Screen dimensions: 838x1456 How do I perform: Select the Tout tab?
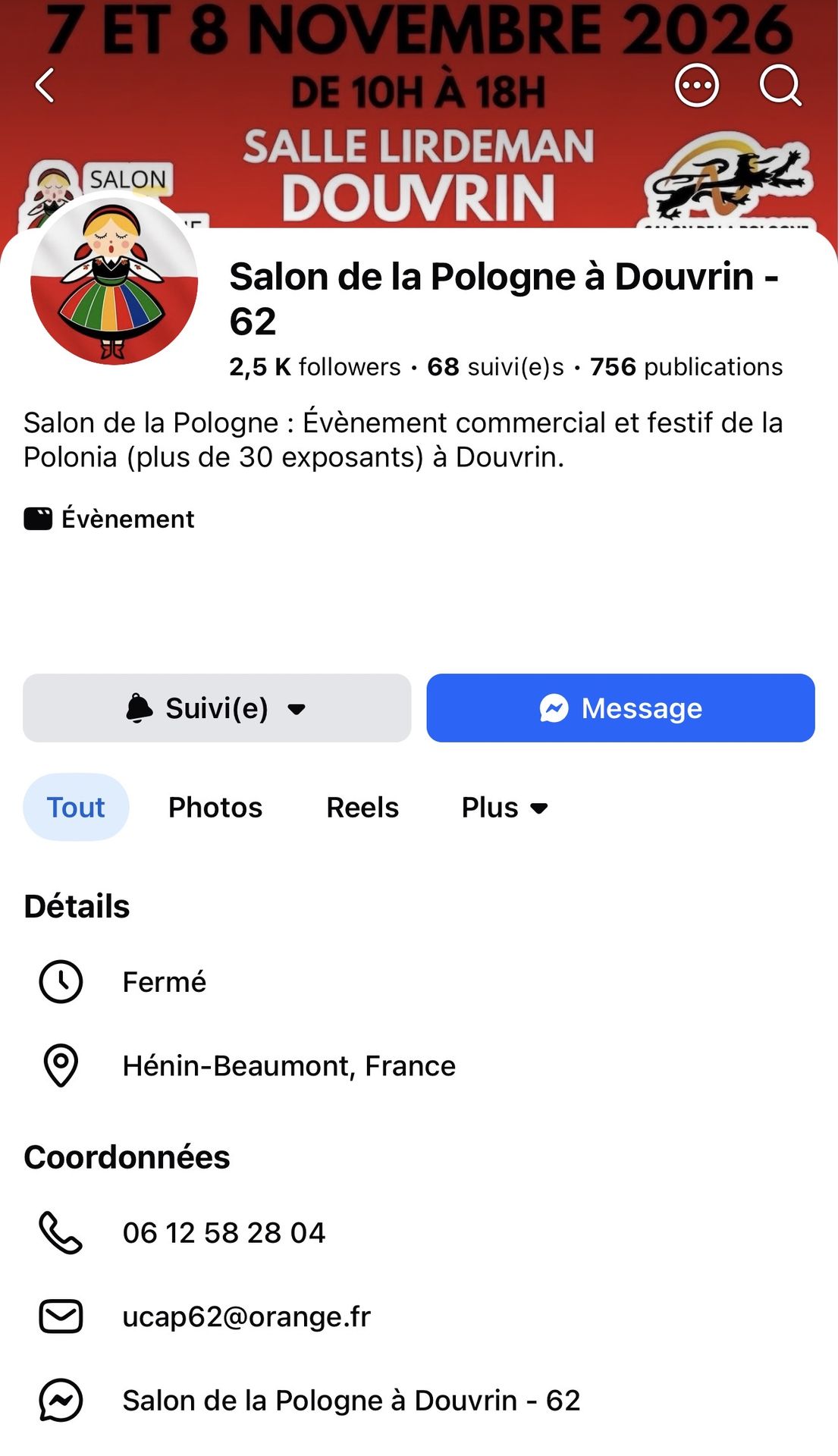[76, 807]
